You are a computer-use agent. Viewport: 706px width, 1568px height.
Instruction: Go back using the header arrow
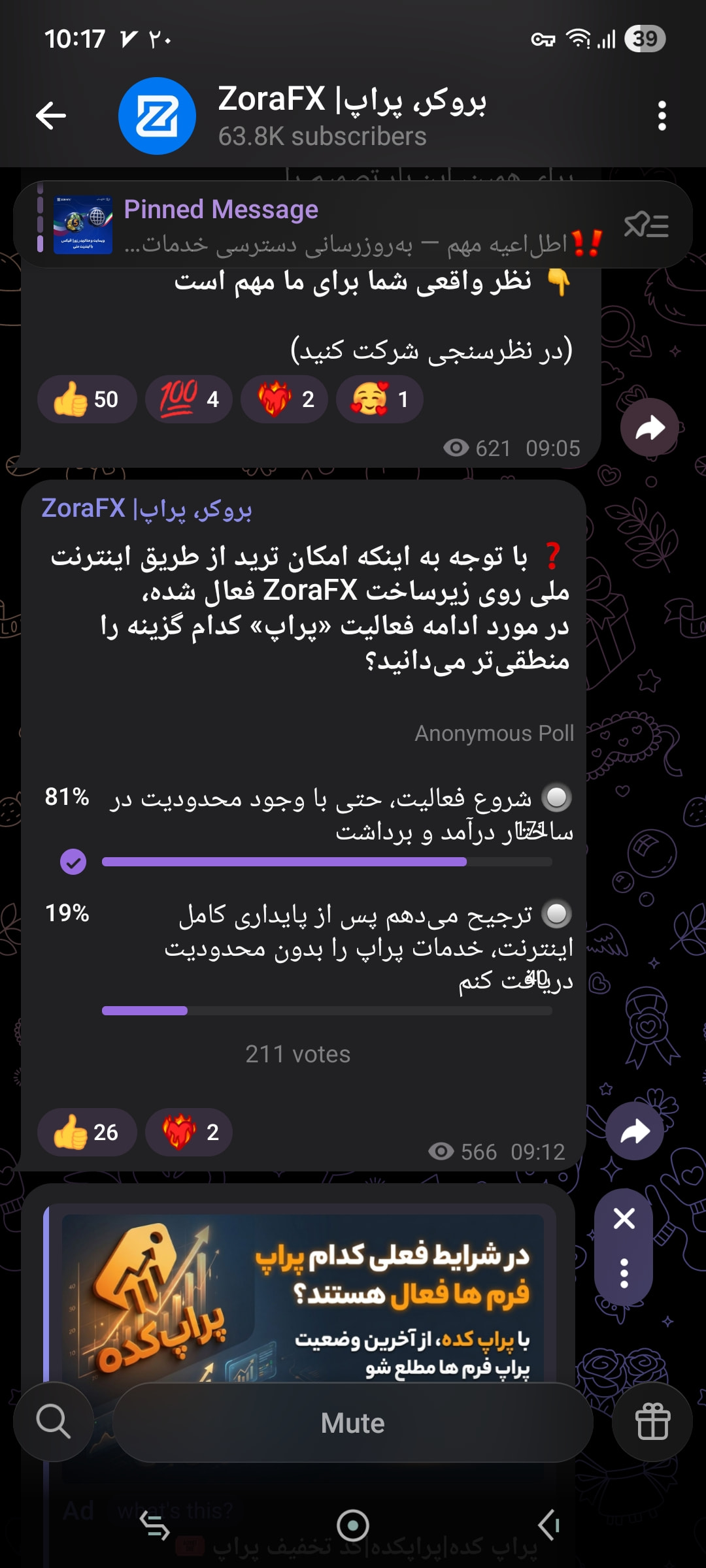coord(51,116)
